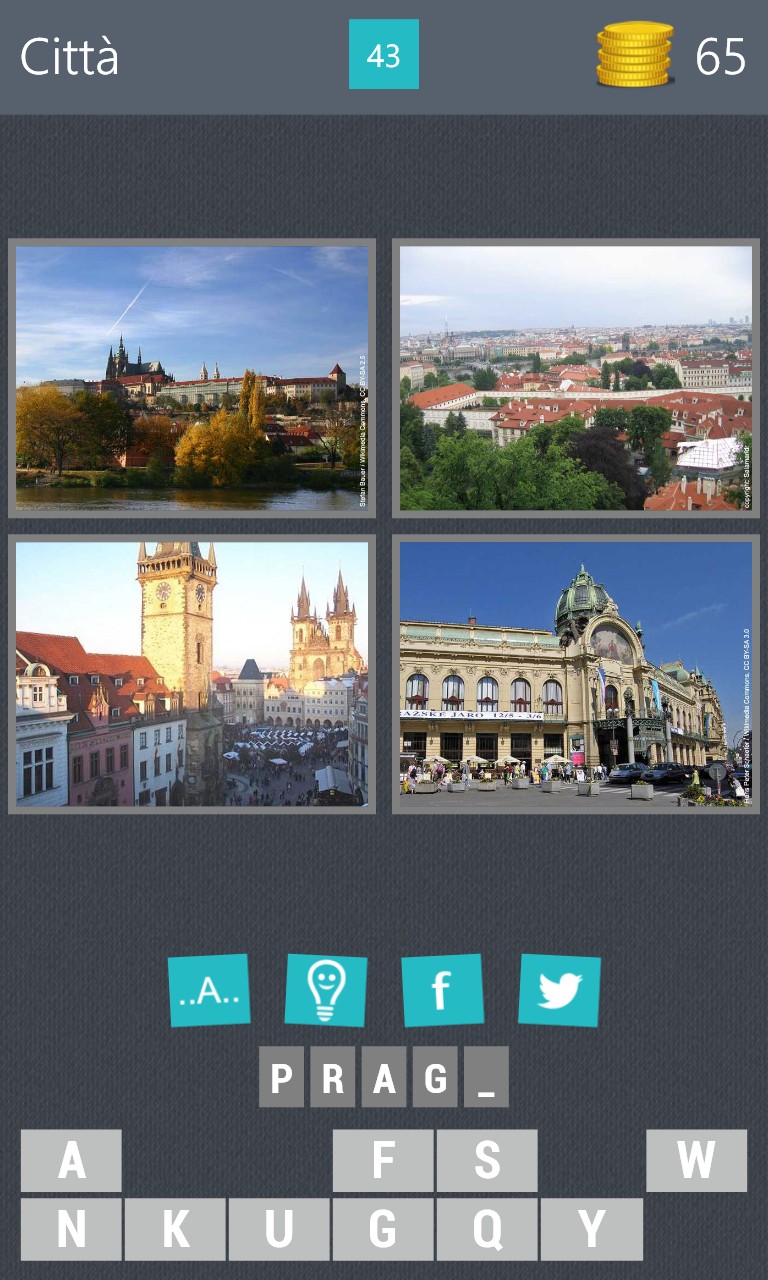Share the puzzle on Facebook
Image resolution: width=768 pixels, height=1280 pixels.
pos(442,990)
